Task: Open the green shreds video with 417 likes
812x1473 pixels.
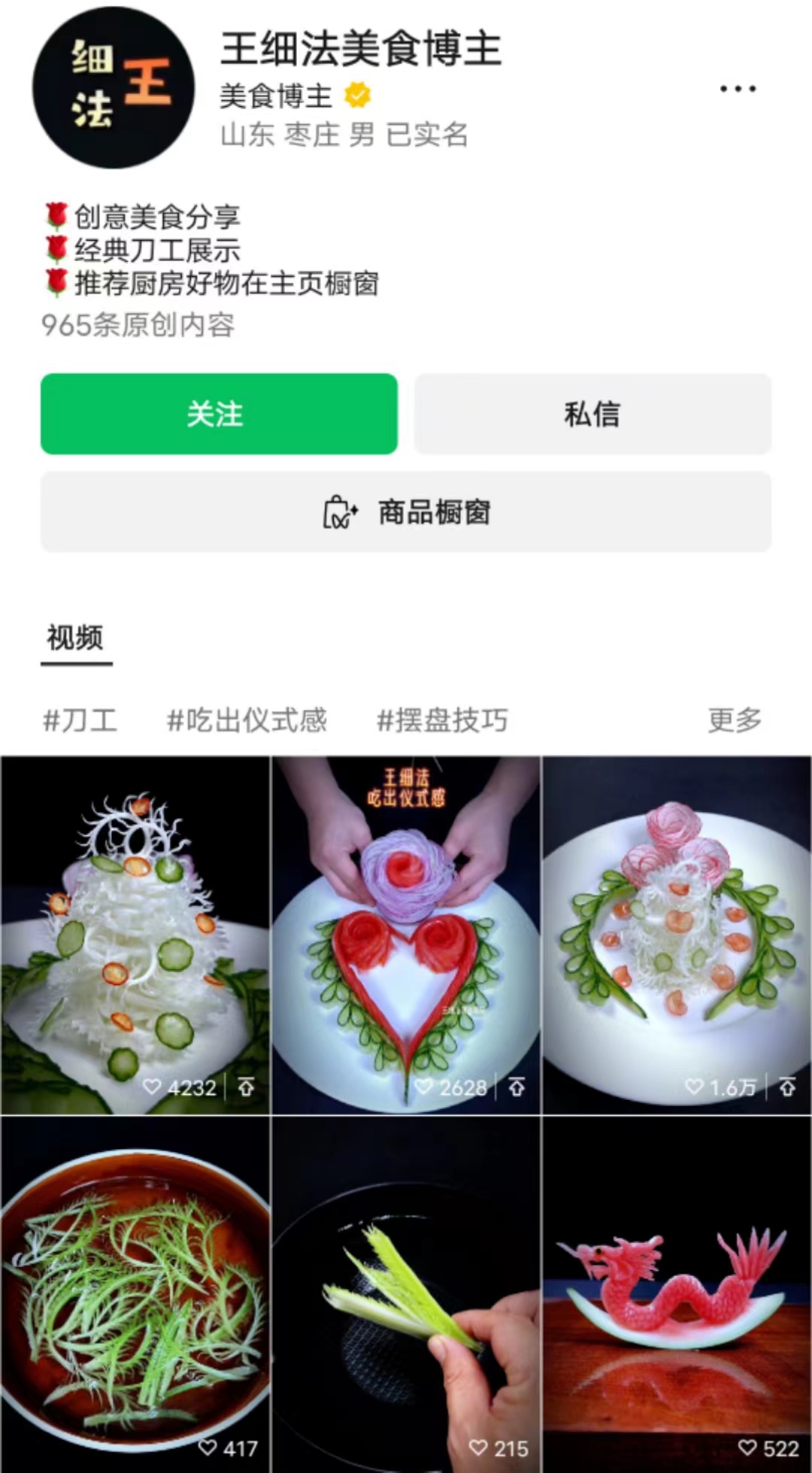Action: click(x=135, y=1293)
